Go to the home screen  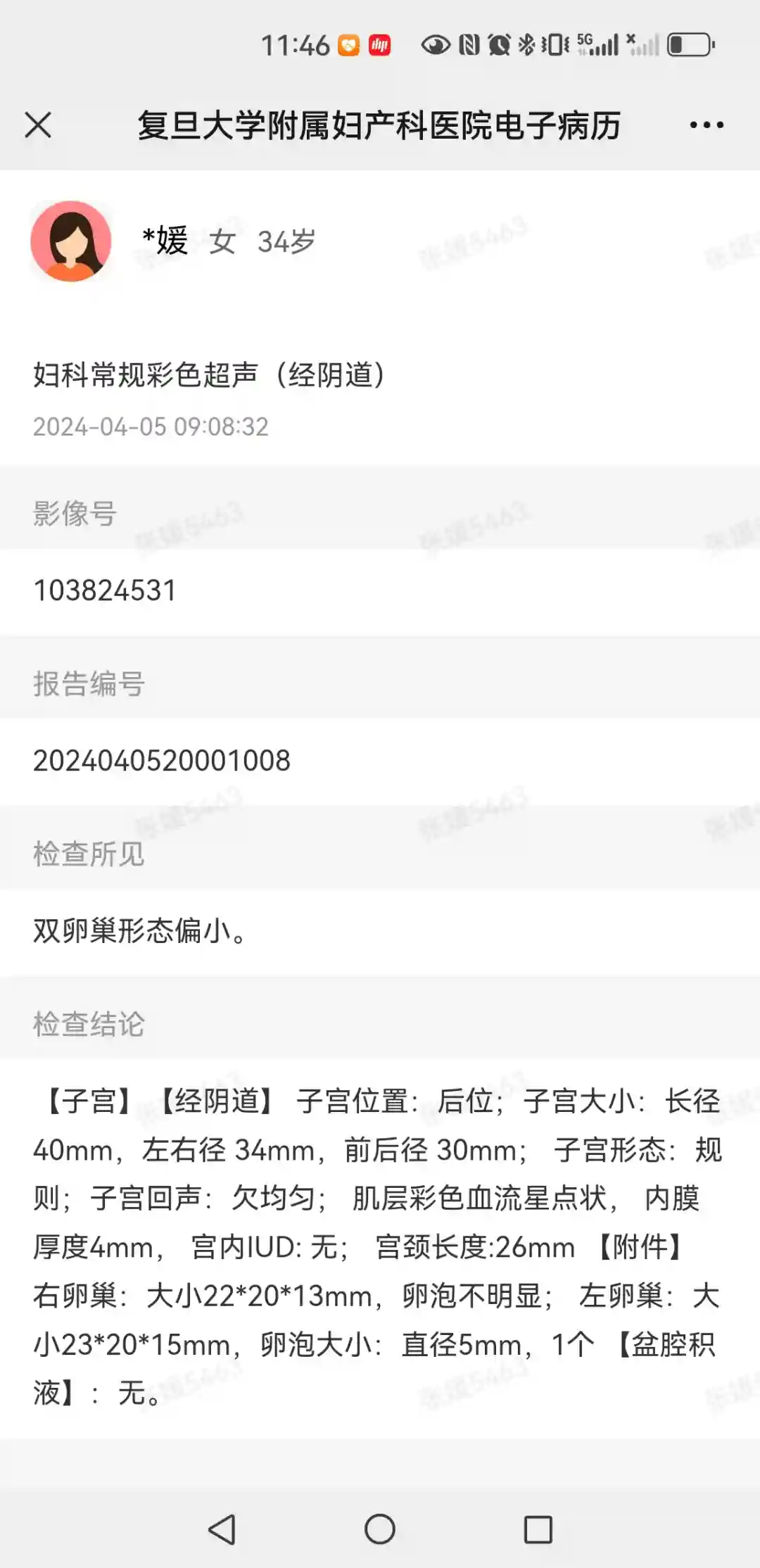(380, 1529)
